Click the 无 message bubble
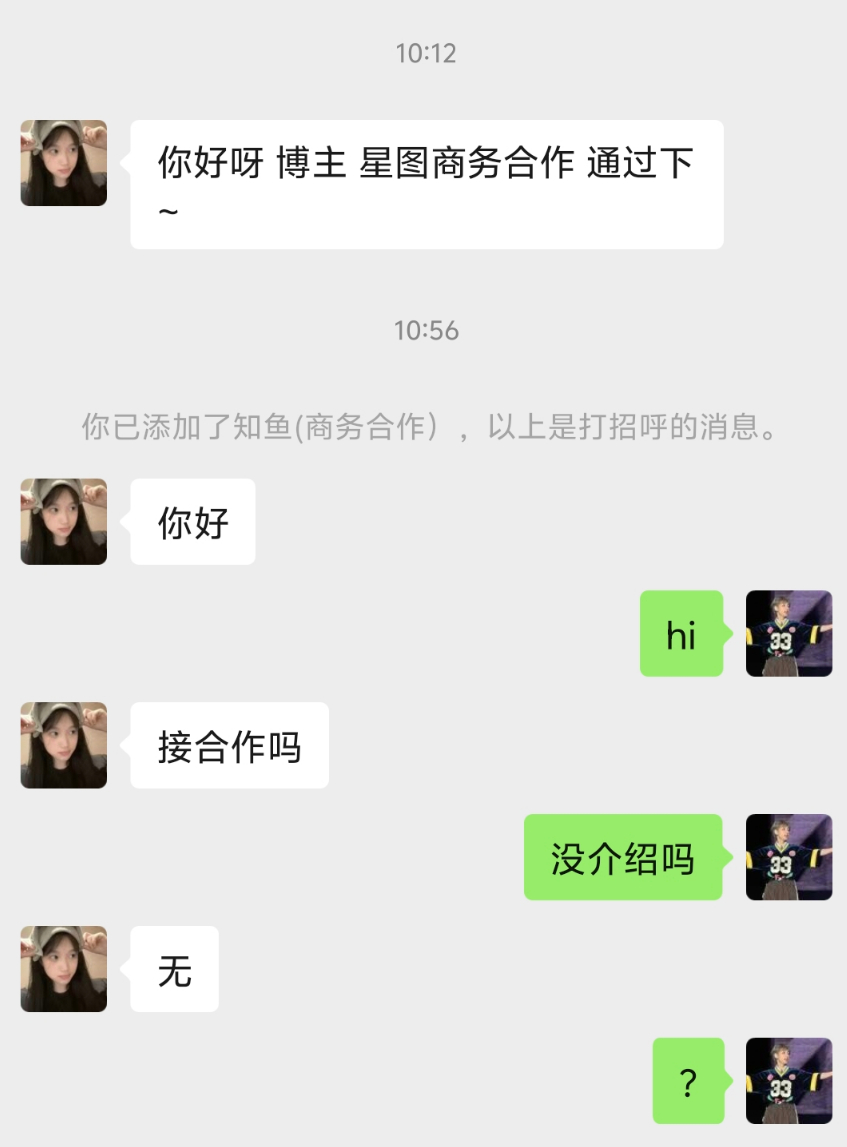Image resolution: width=847 pixels, height=1147 pixels. click(x=173, y=968)
